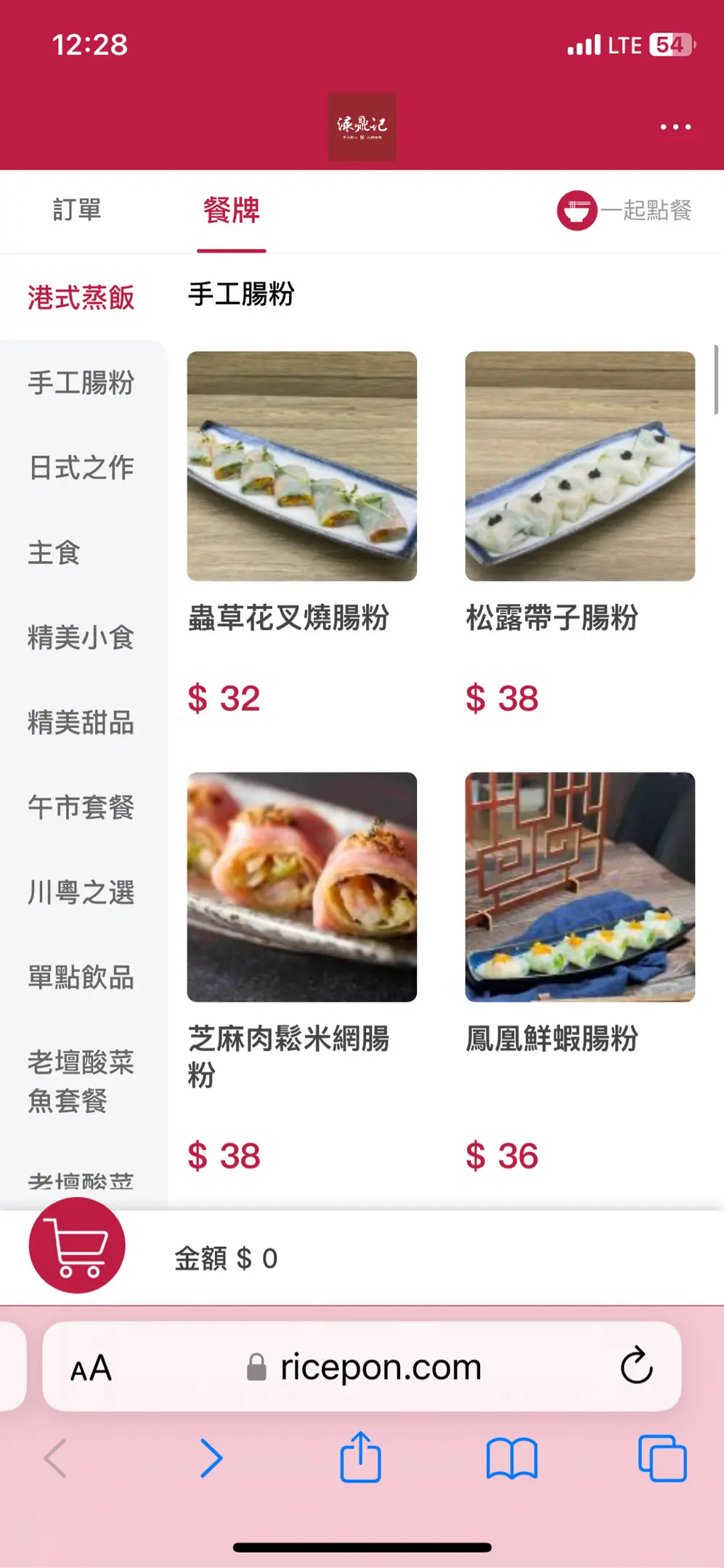724x1568 pixels.
Task: Pick the 鳳凰鮮蝦腸粉 dish
Action: click(x=579, y=887)
